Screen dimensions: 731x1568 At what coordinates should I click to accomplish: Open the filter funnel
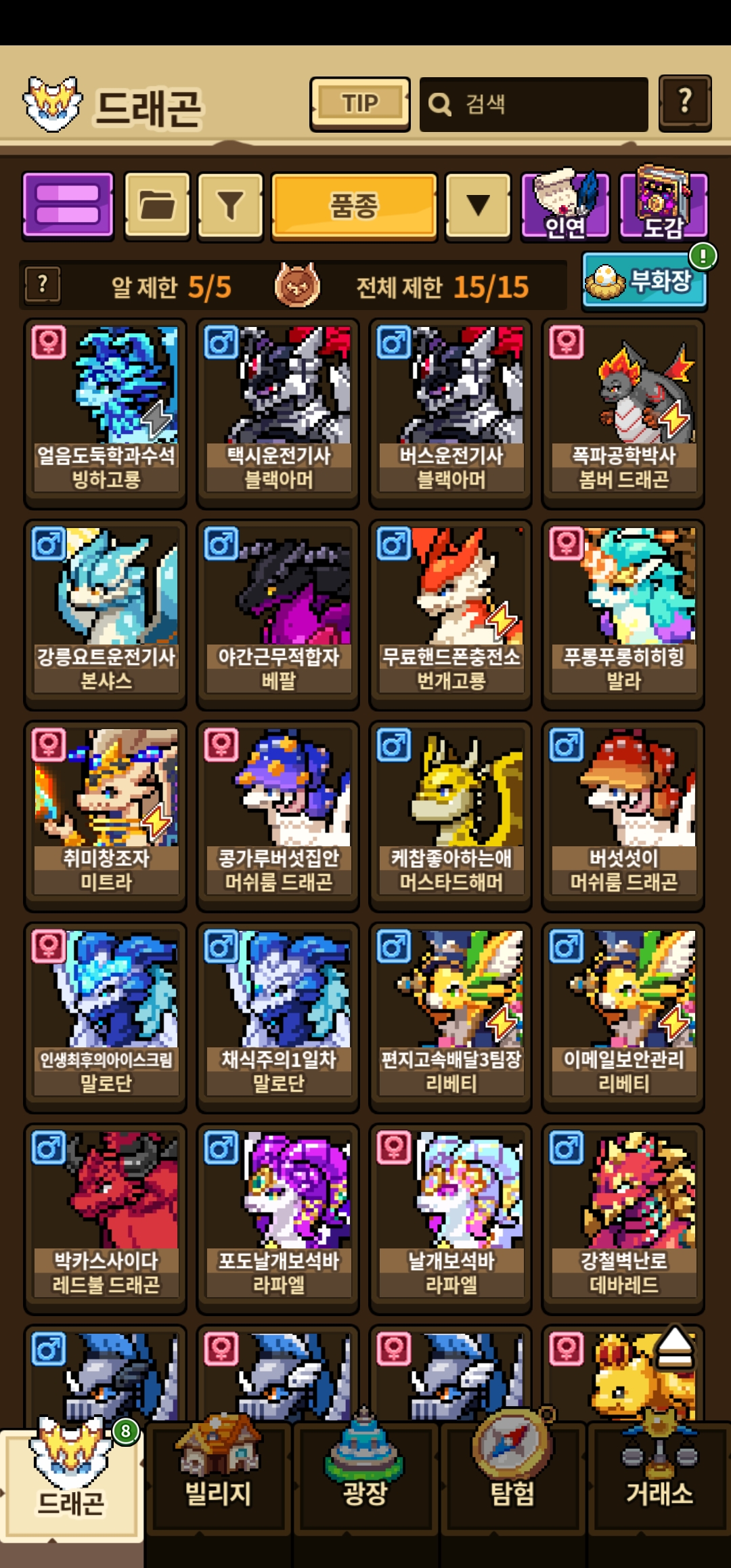(230, 205)
